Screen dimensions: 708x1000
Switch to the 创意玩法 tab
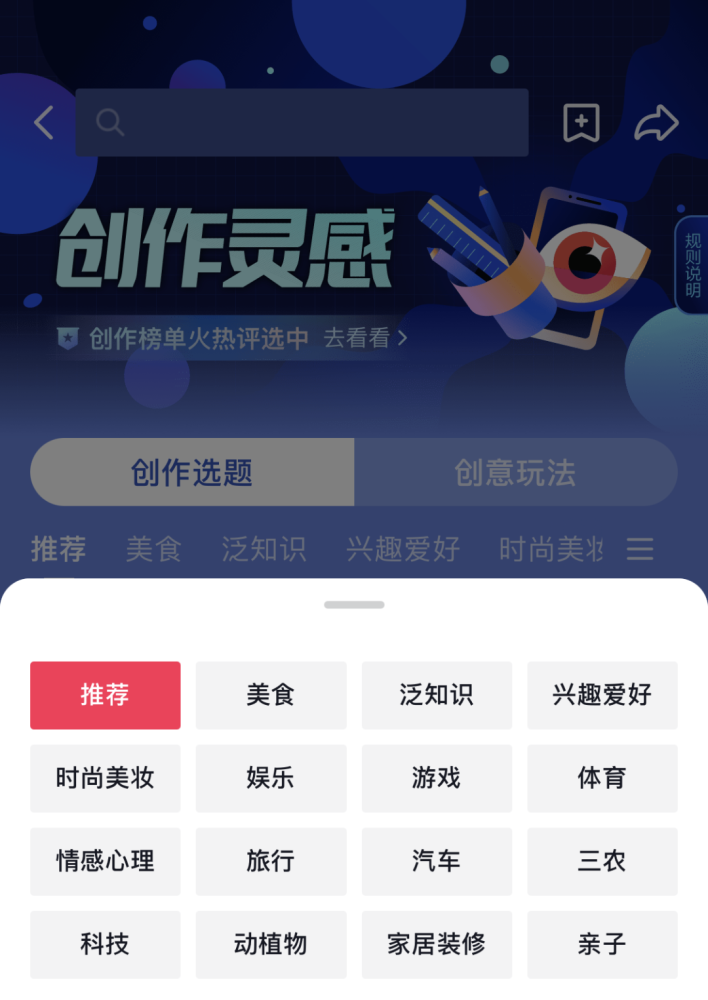tap(515, 472)
